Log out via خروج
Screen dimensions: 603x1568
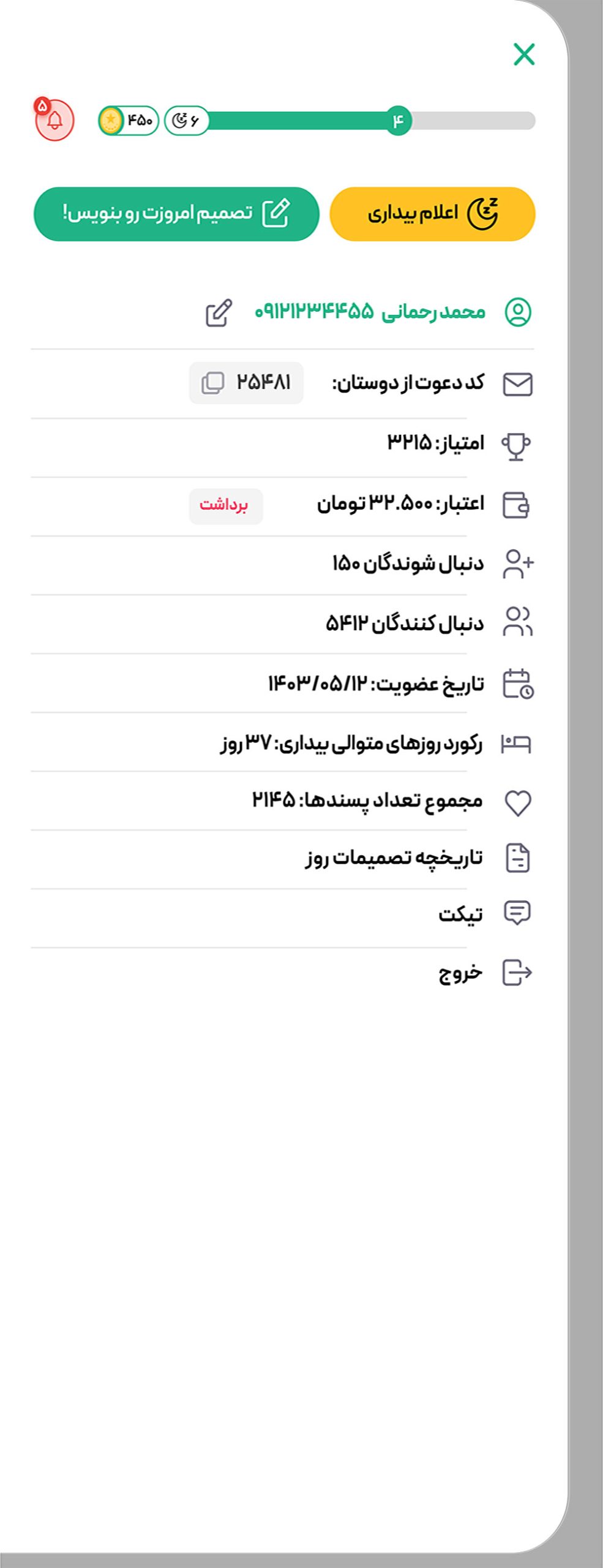tap(460, 973)
